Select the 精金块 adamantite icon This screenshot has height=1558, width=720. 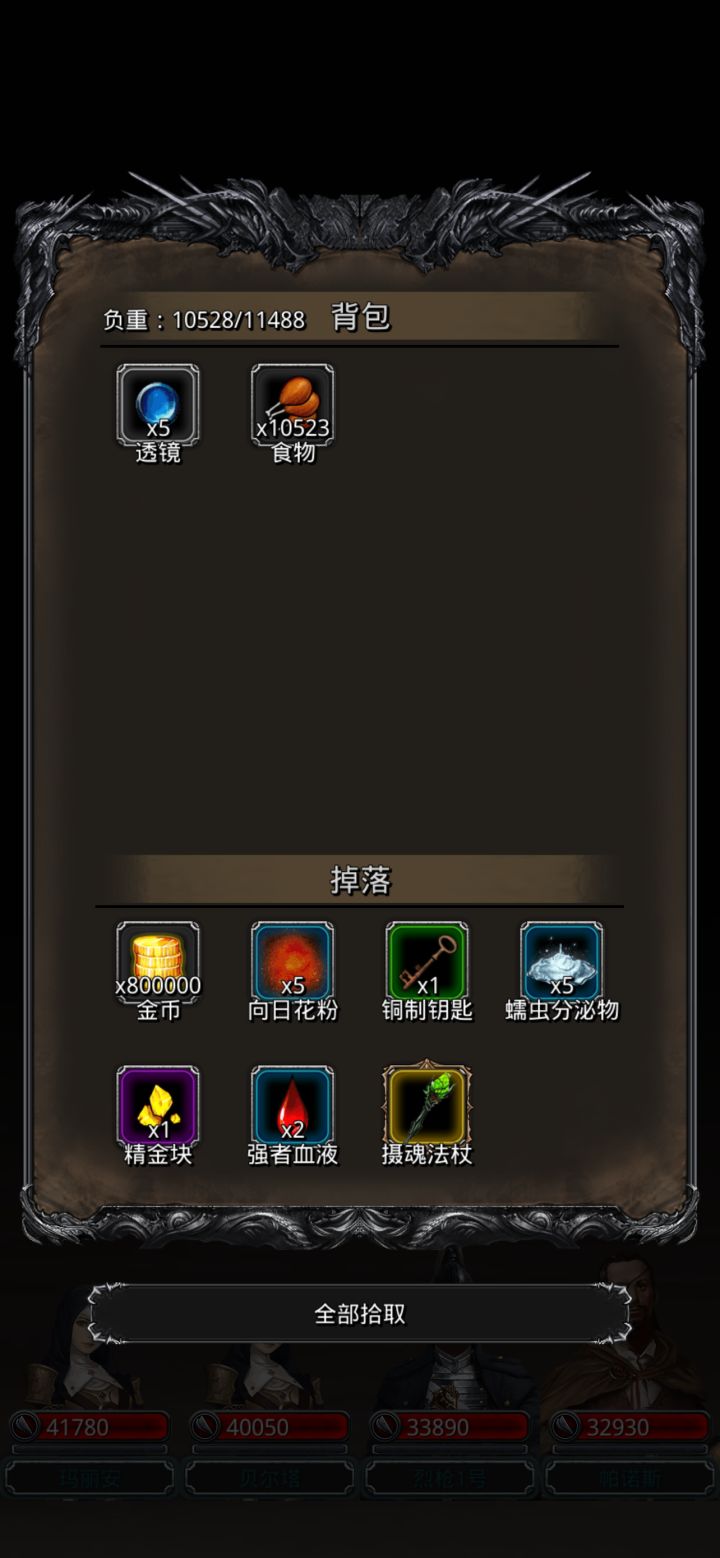tap(158, 1105)
